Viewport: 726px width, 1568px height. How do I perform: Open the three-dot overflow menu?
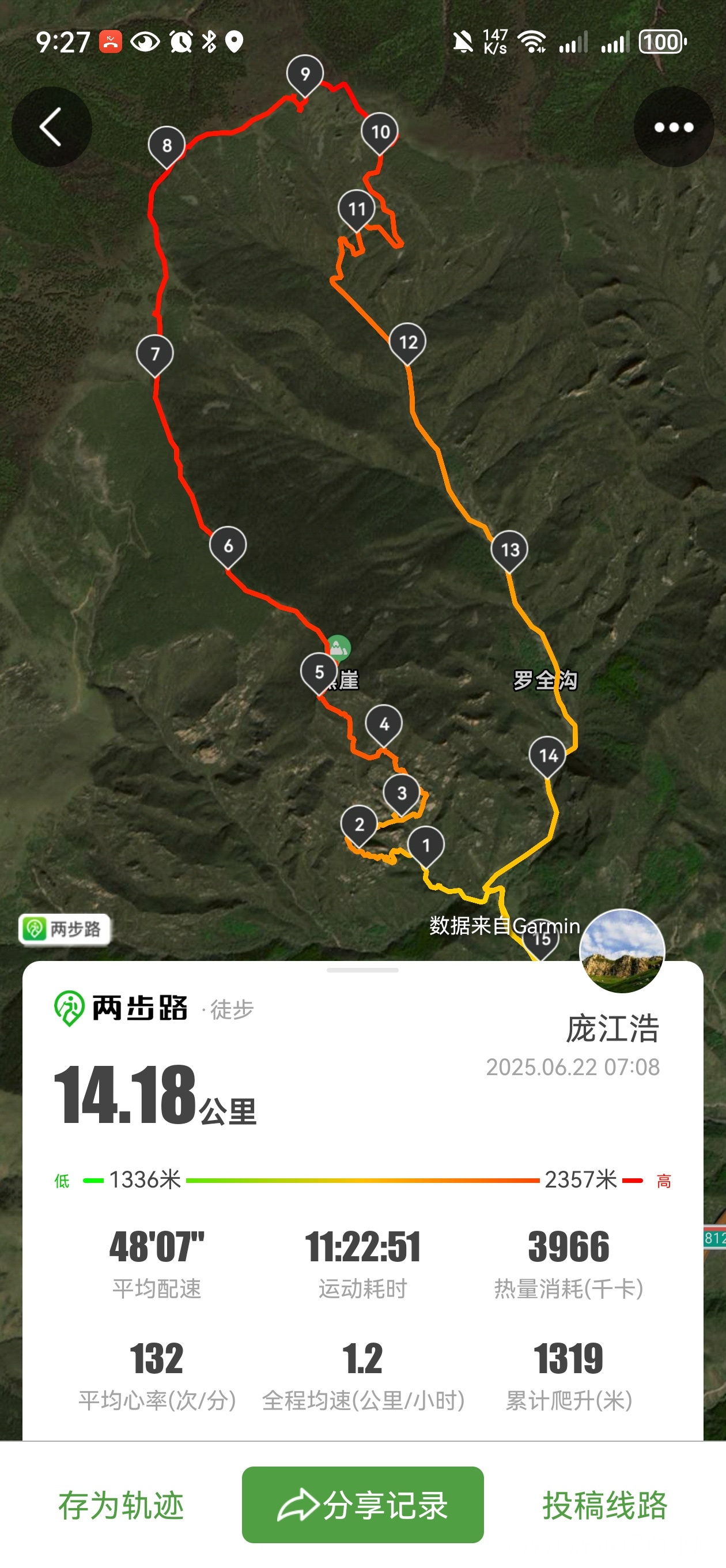(x=673, y=127)
